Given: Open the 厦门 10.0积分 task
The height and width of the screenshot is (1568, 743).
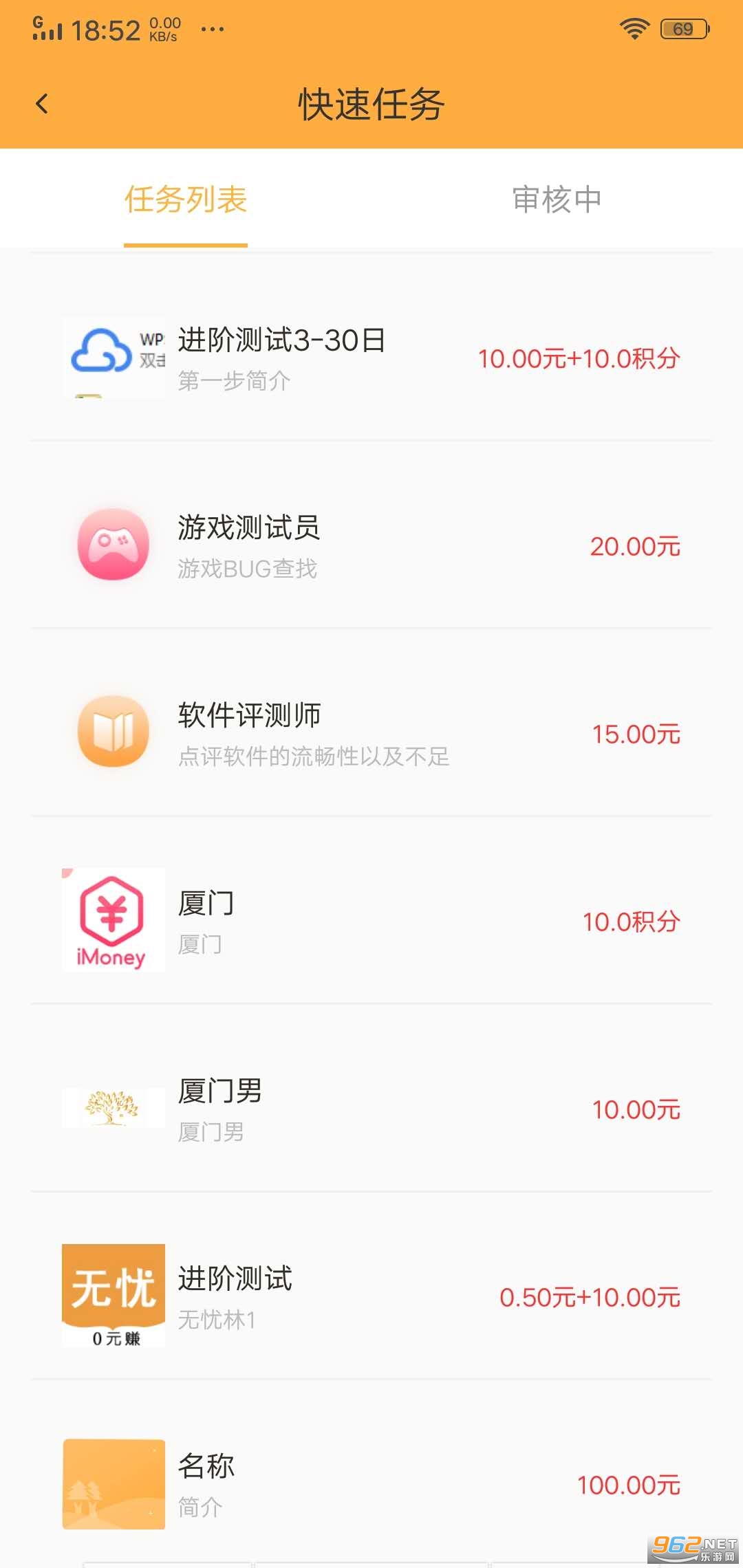Looking at the screenshot, I should 371,922.
